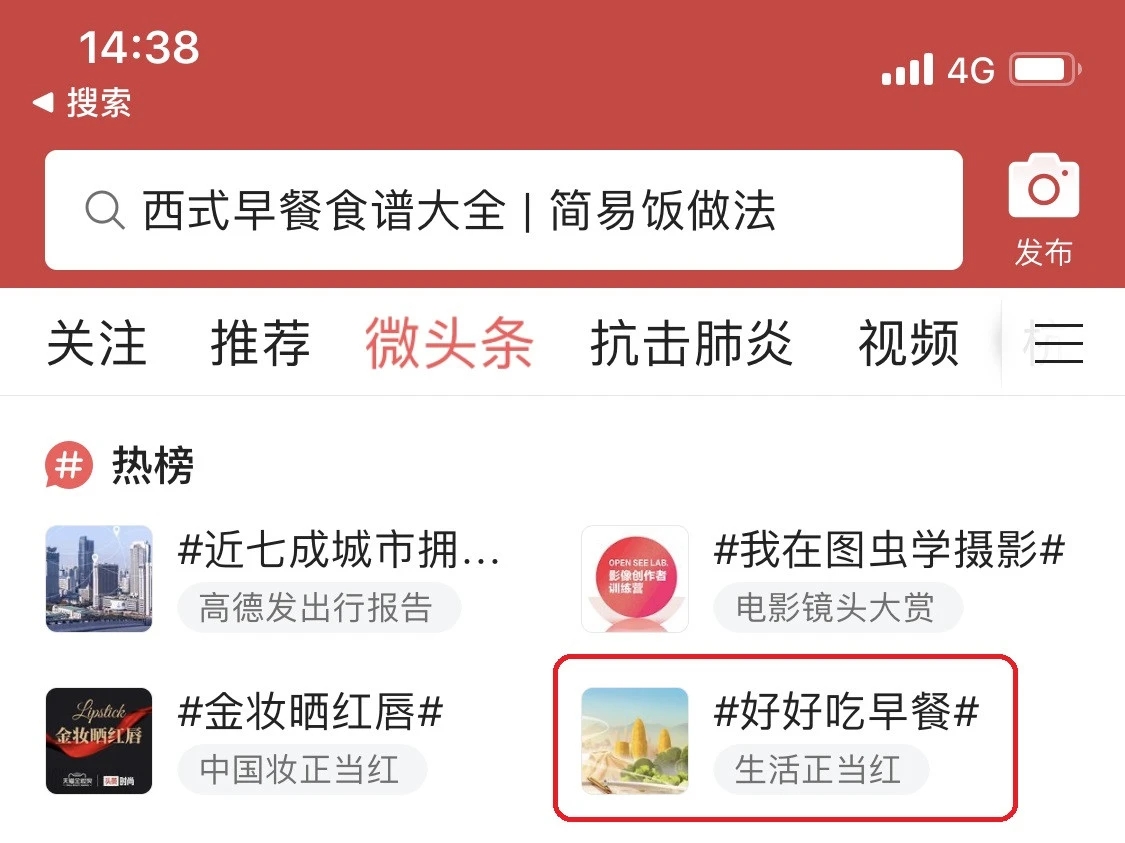The image size is (1125, 843).
Task: Open the channel menu hamburger icon
Action: pyautogui.click(x=1059, y=344)
